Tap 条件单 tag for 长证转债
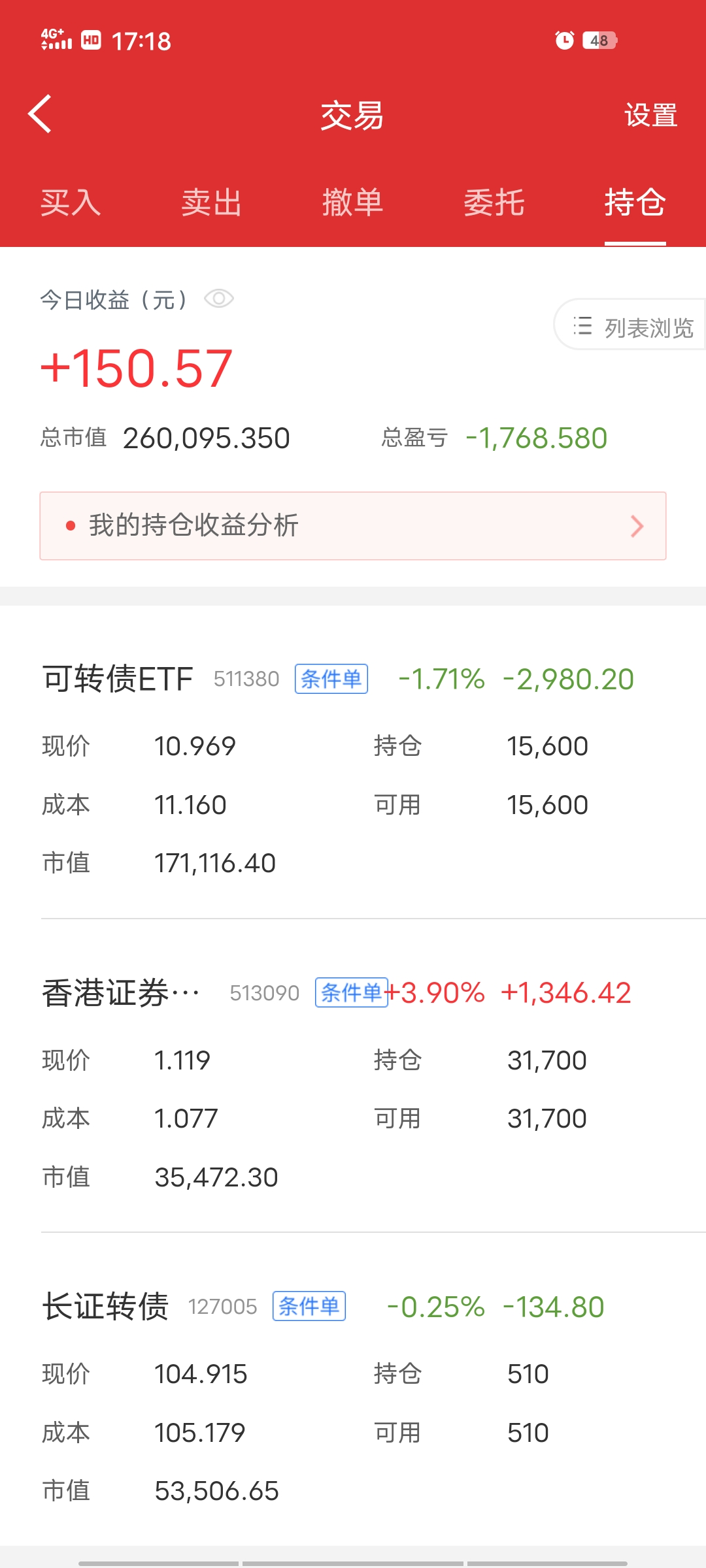Image resolution: width=706 pixels, height=1568 pixels. coord(309,1307)
